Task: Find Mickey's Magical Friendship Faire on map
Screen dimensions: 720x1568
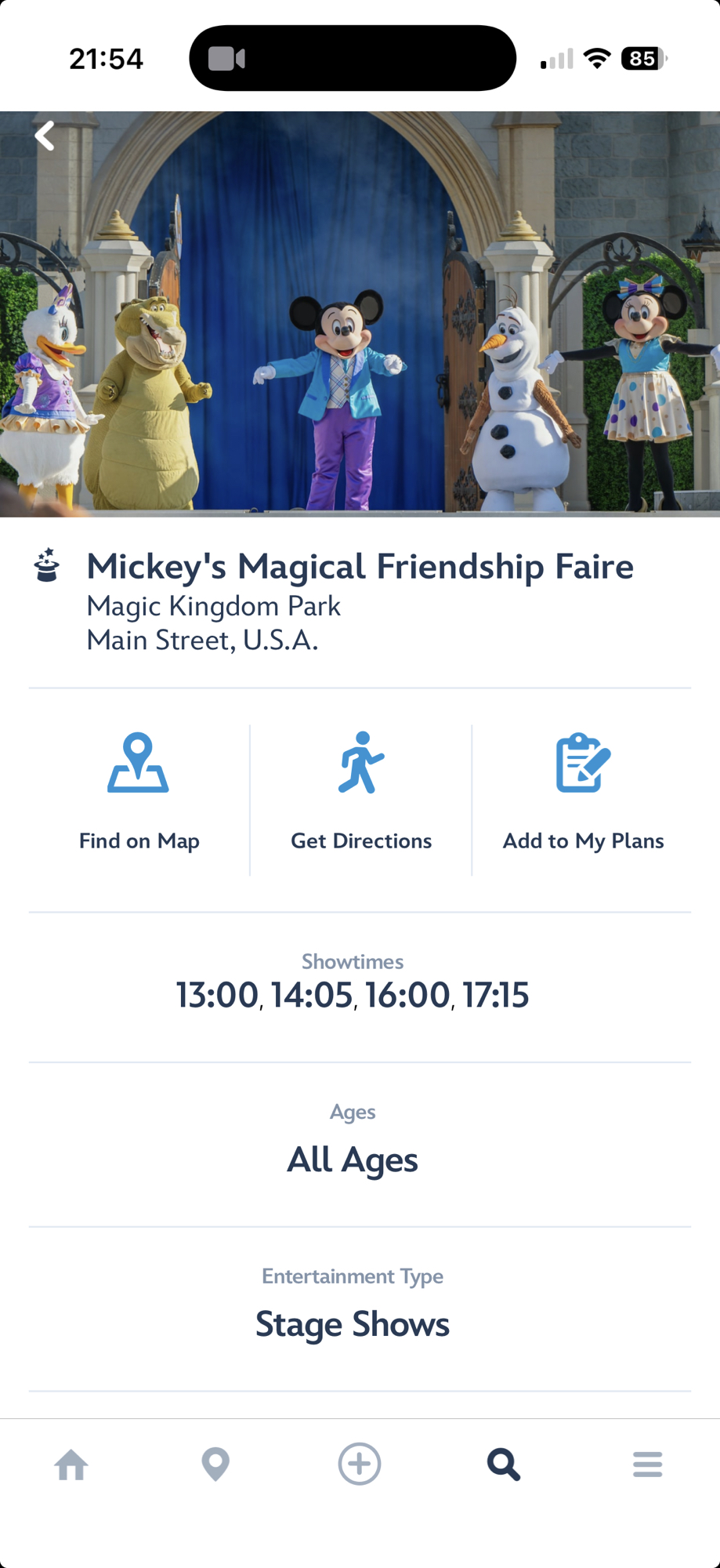Action: coord(139,792)
